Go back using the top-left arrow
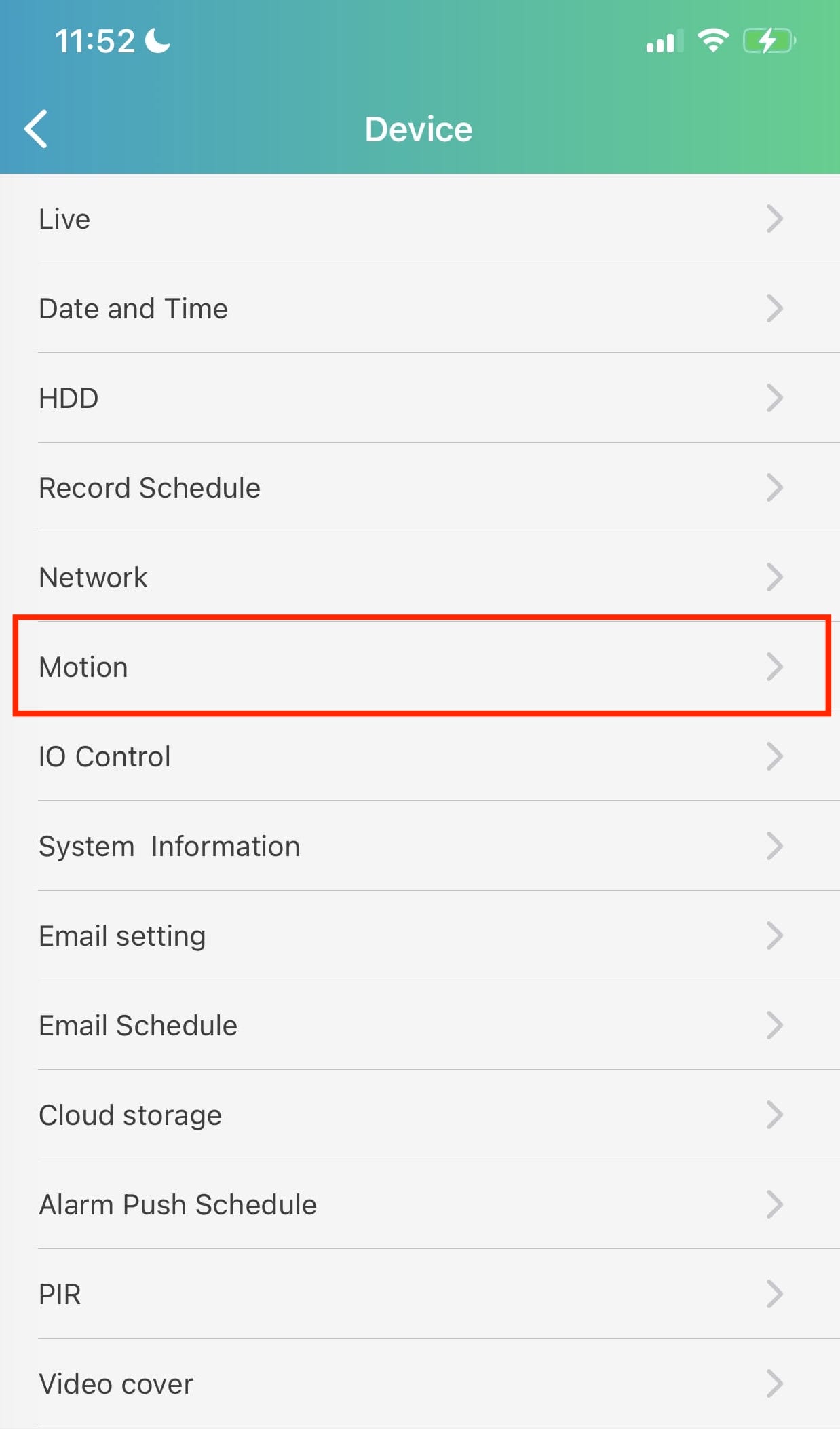 tap(37, 128)
